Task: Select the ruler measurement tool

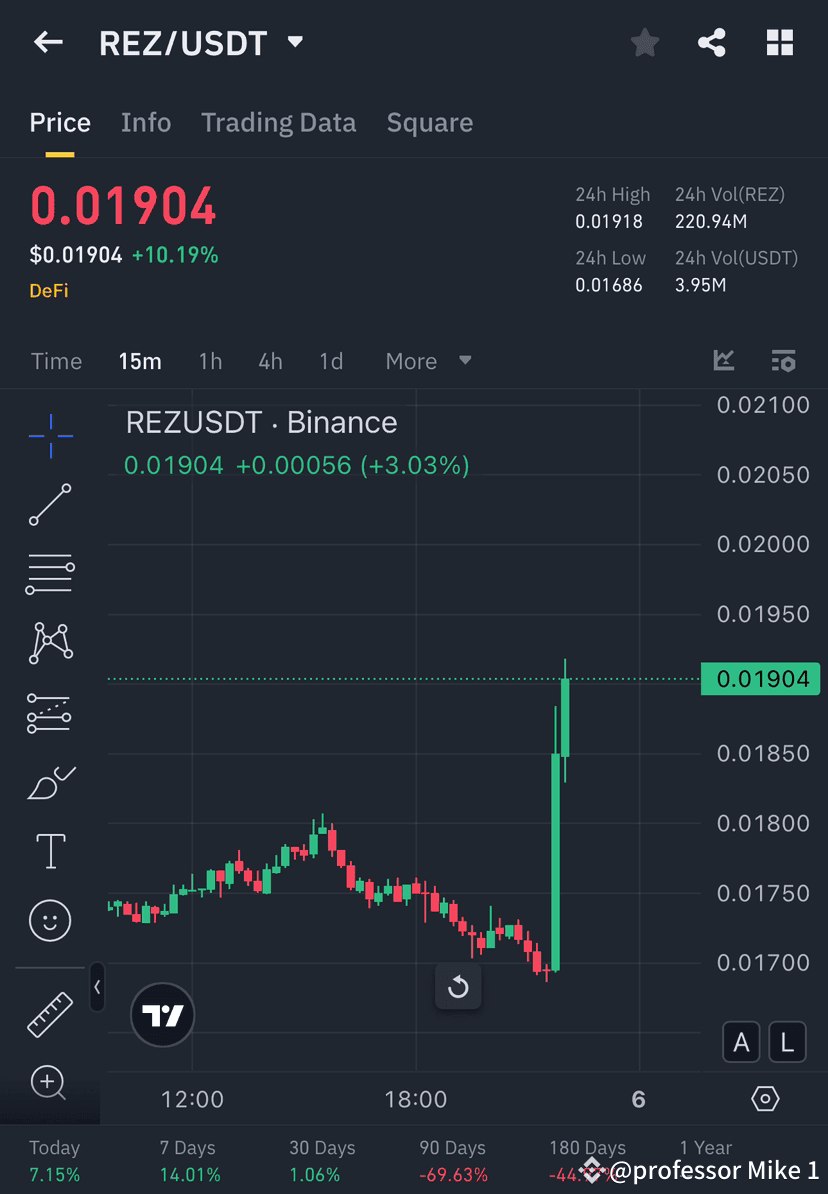Action: coord(50,1013)
